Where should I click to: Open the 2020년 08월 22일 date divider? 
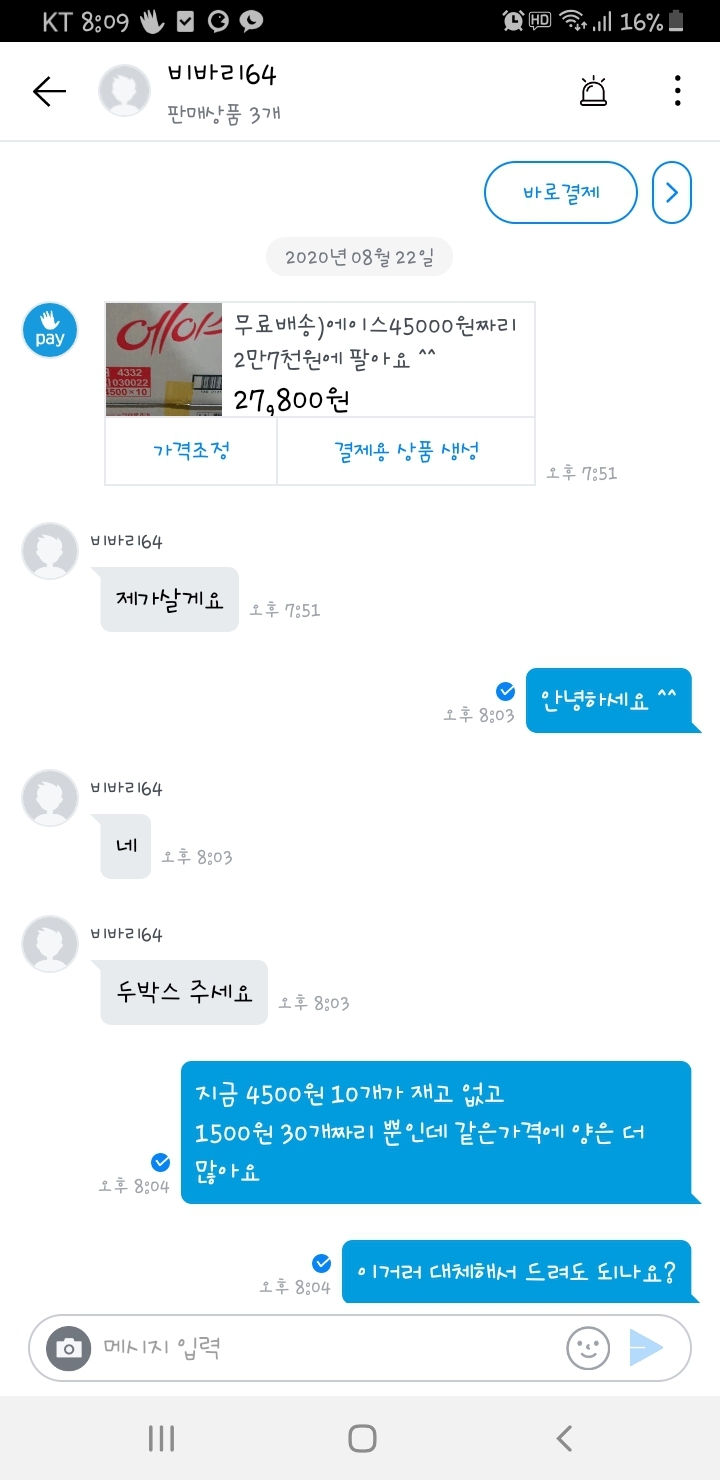(359, 257)
